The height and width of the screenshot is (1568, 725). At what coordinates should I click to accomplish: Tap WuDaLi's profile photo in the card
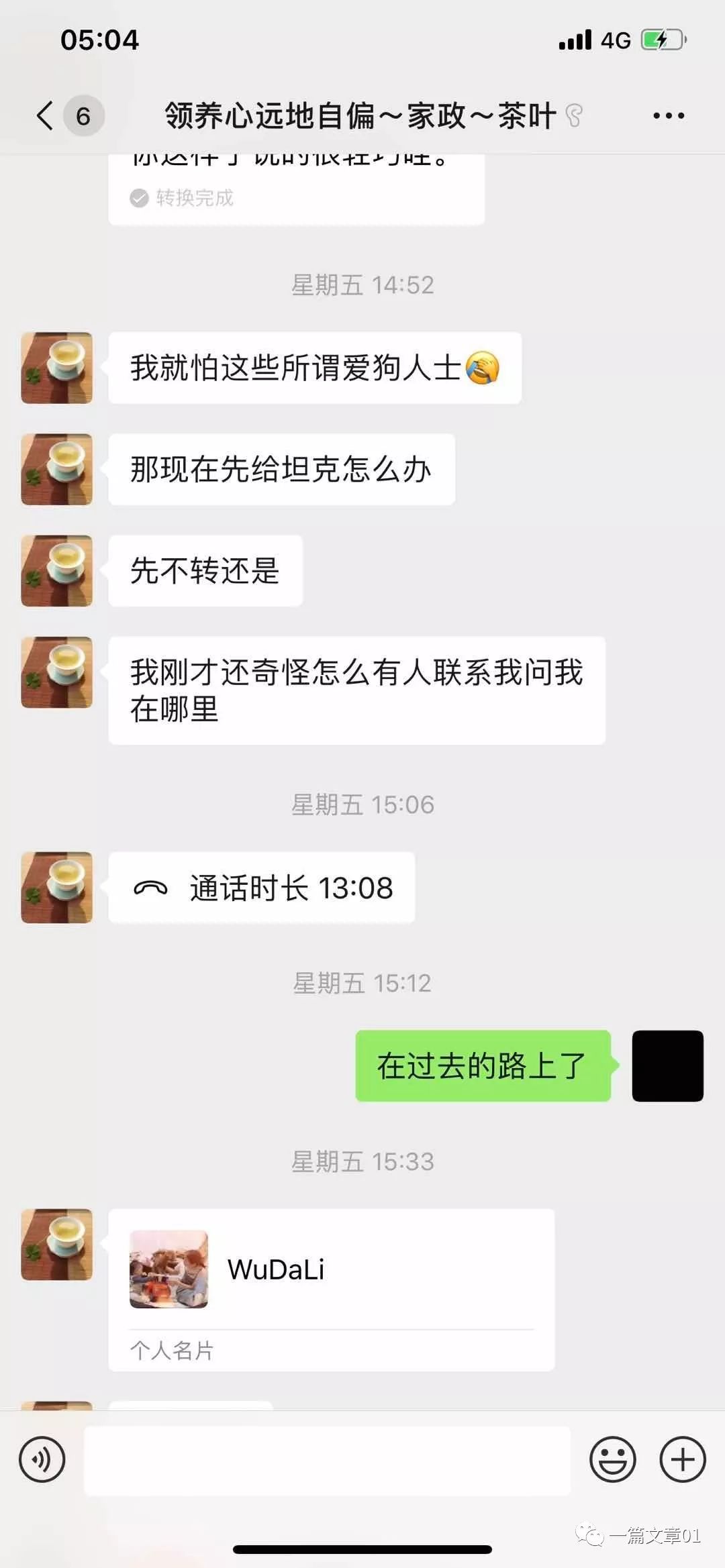(x=168, y=1268)
